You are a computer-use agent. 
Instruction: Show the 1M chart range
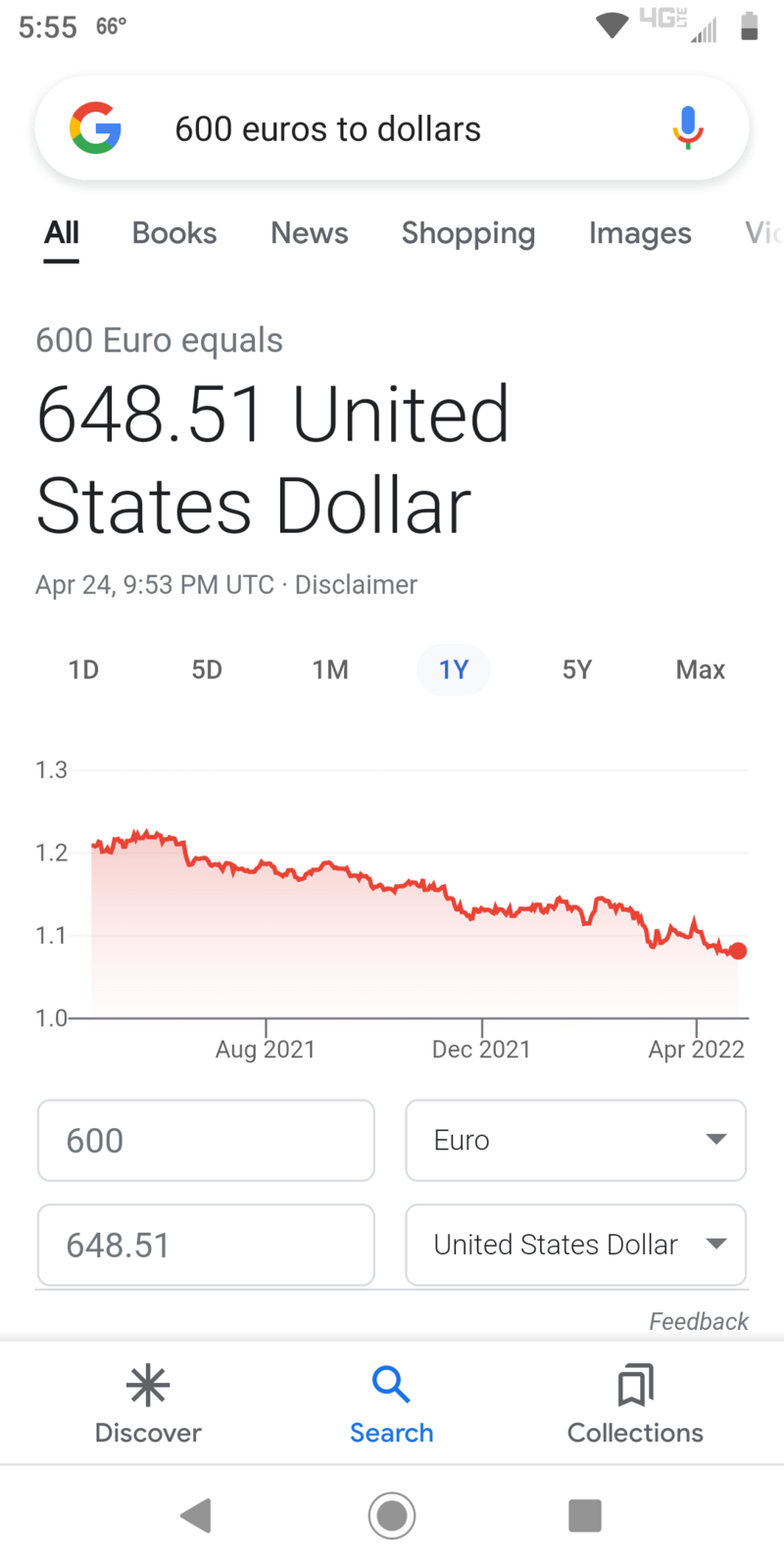coord(330,670)
